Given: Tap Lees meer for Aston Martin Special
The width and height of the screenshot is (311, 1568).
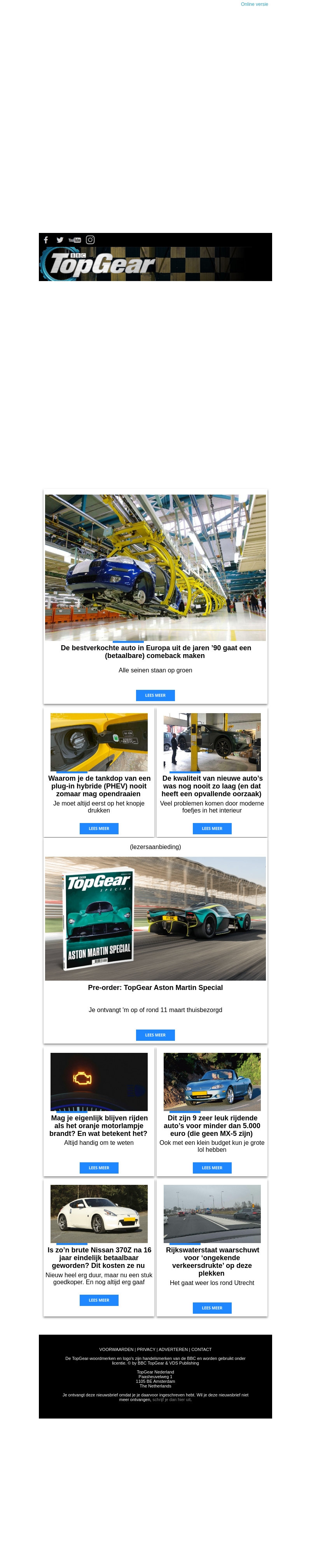Looking at the screenshot, I should pos(155,1035).
